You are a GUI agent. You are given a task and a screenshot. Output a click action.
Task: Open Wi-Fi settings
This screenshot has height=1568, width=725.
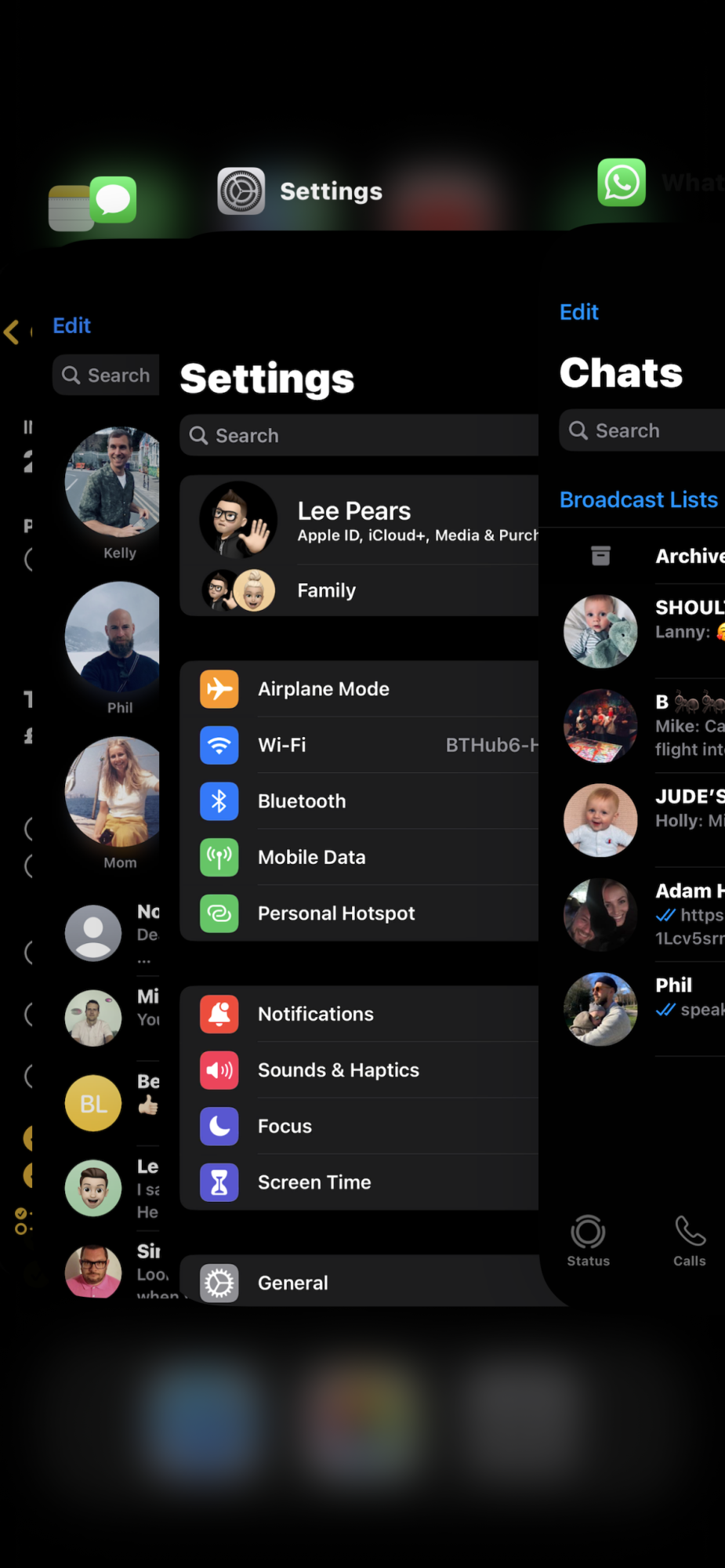[359, 745]
